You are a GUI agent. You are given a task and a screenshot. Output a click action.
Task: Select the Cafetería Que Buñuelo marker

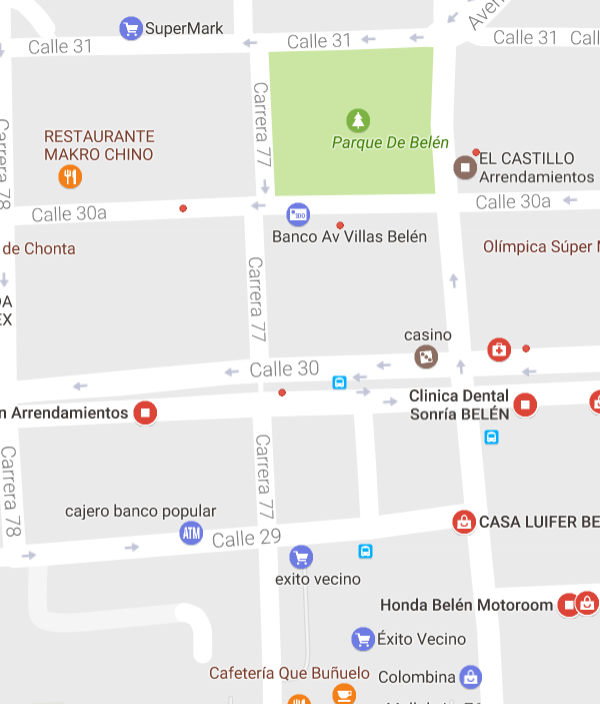tap(344, 693)
